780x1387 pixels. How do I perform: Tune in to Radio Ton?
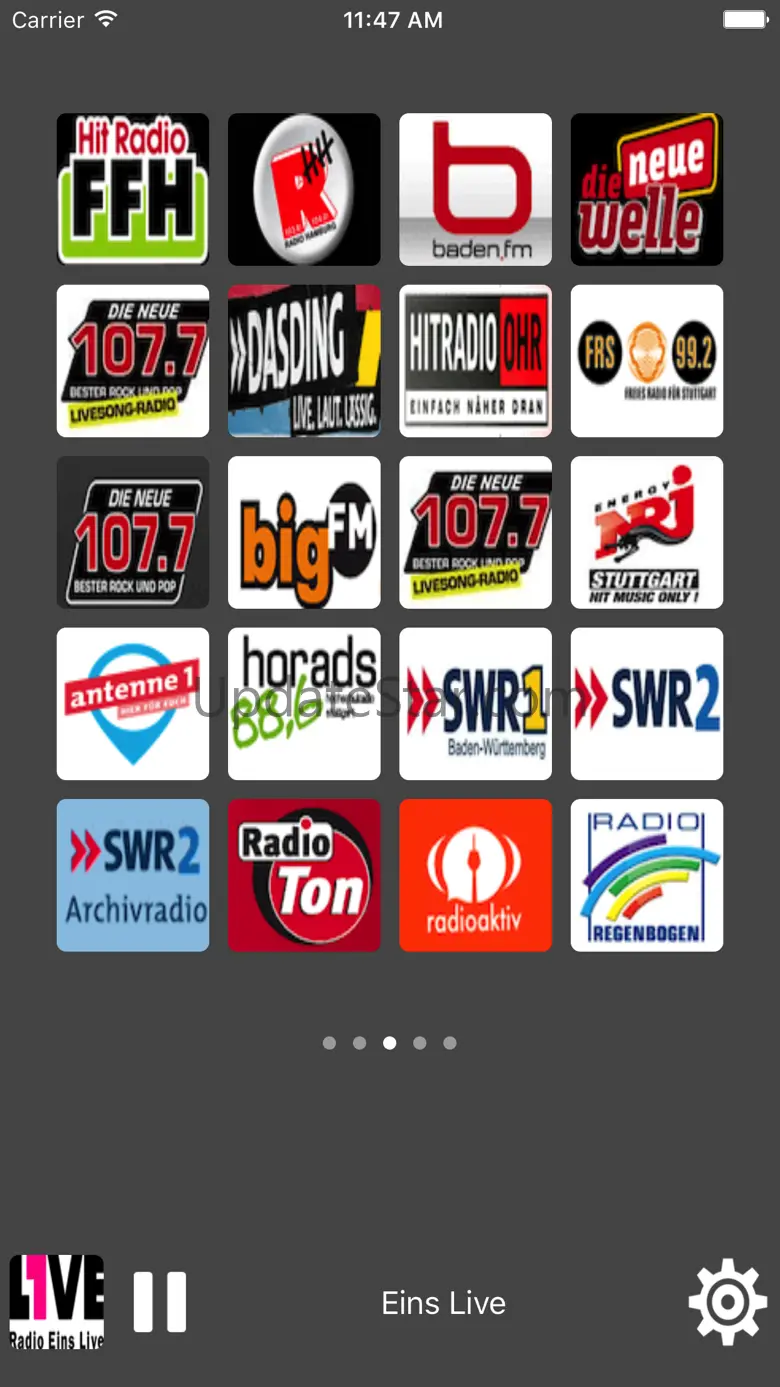click(304, 875)
